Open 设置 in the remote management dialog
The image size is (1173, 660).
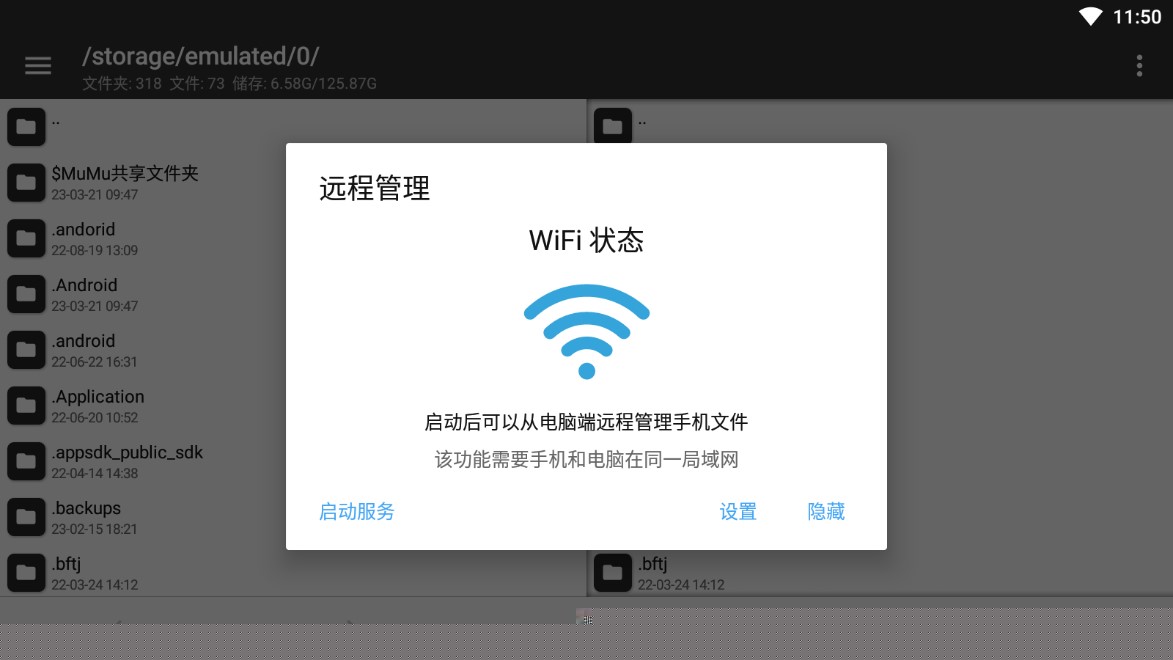point(738,512)
